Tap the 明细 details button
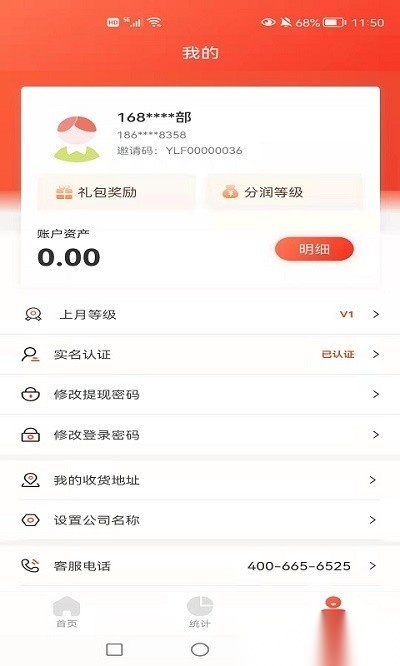 (x=314, y=249)
